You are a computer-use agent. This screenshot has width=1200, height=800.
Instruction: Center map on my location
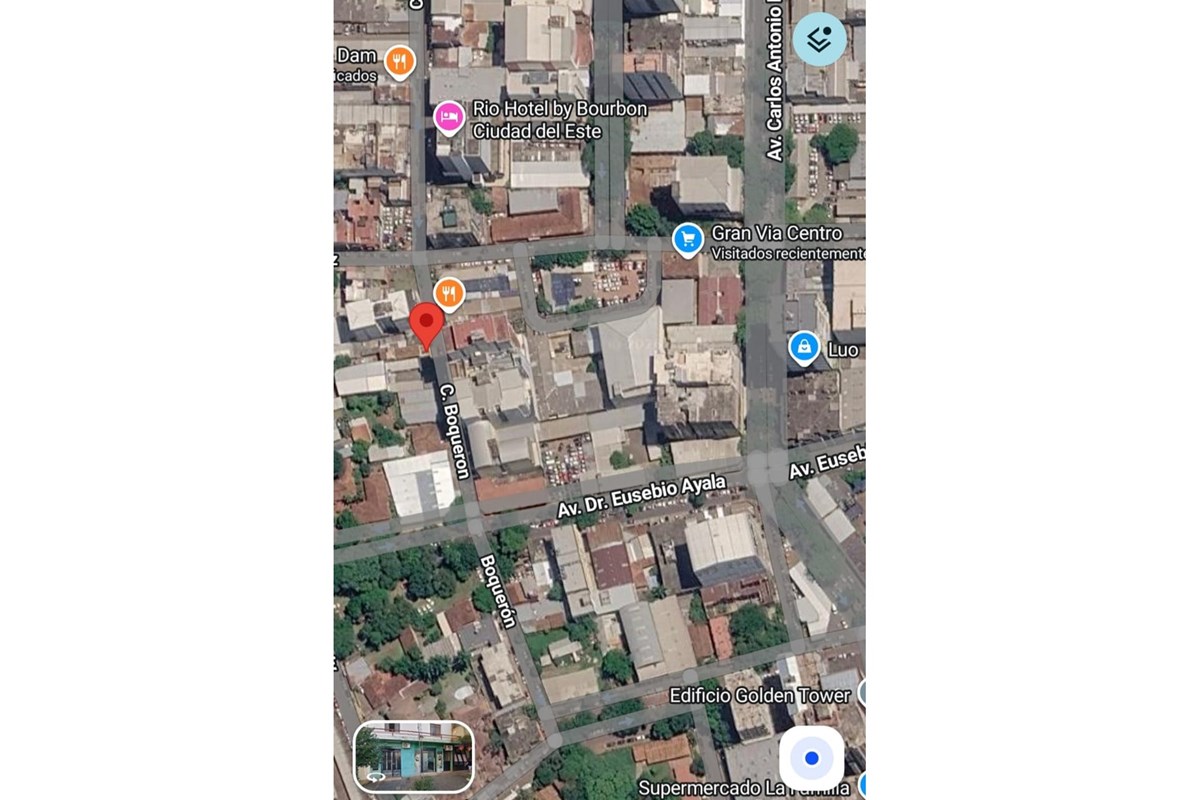(811, 758)
